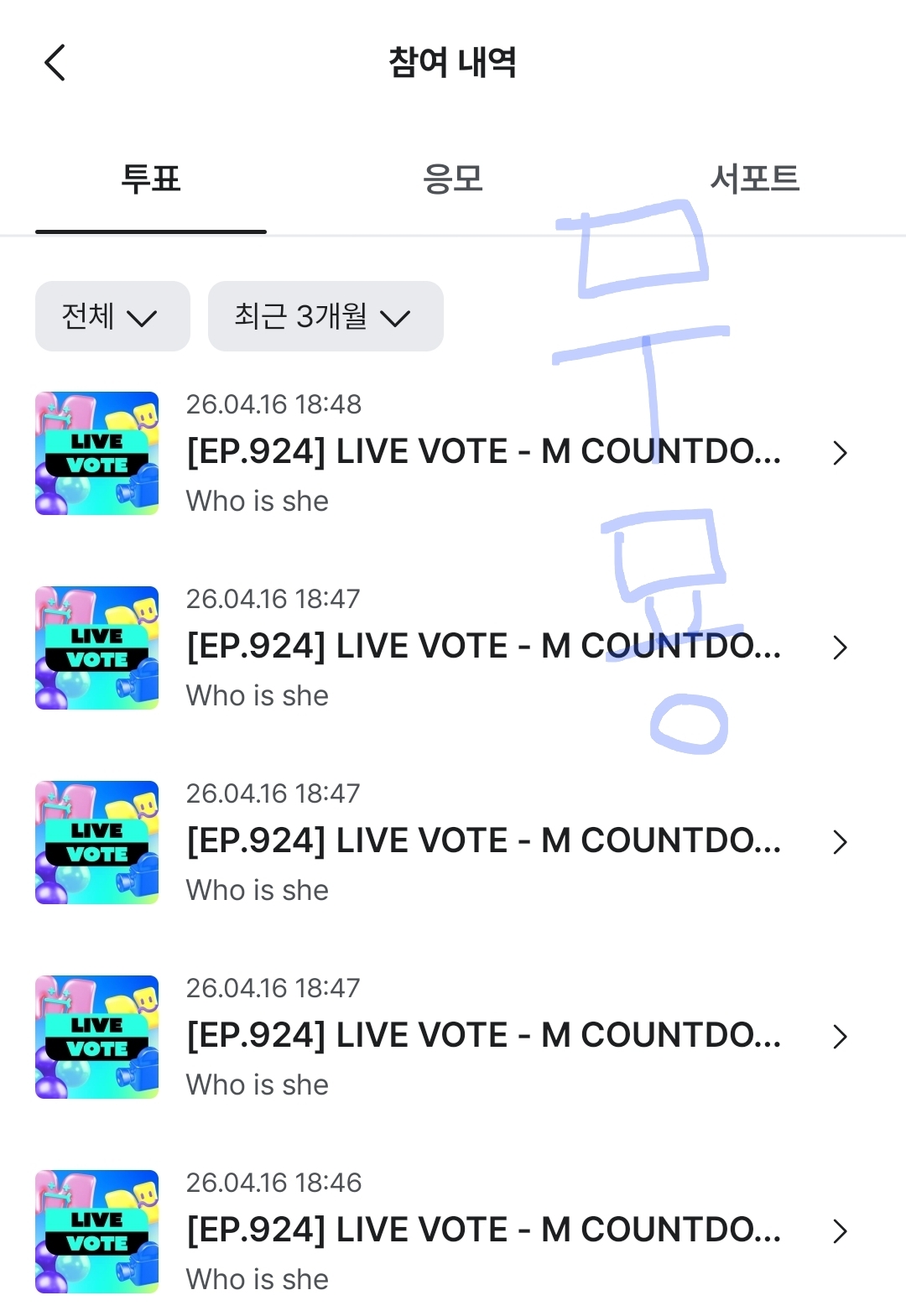Switch to the 응모 tab
This screenshot has width=906, height=1316.
(453, 179)
